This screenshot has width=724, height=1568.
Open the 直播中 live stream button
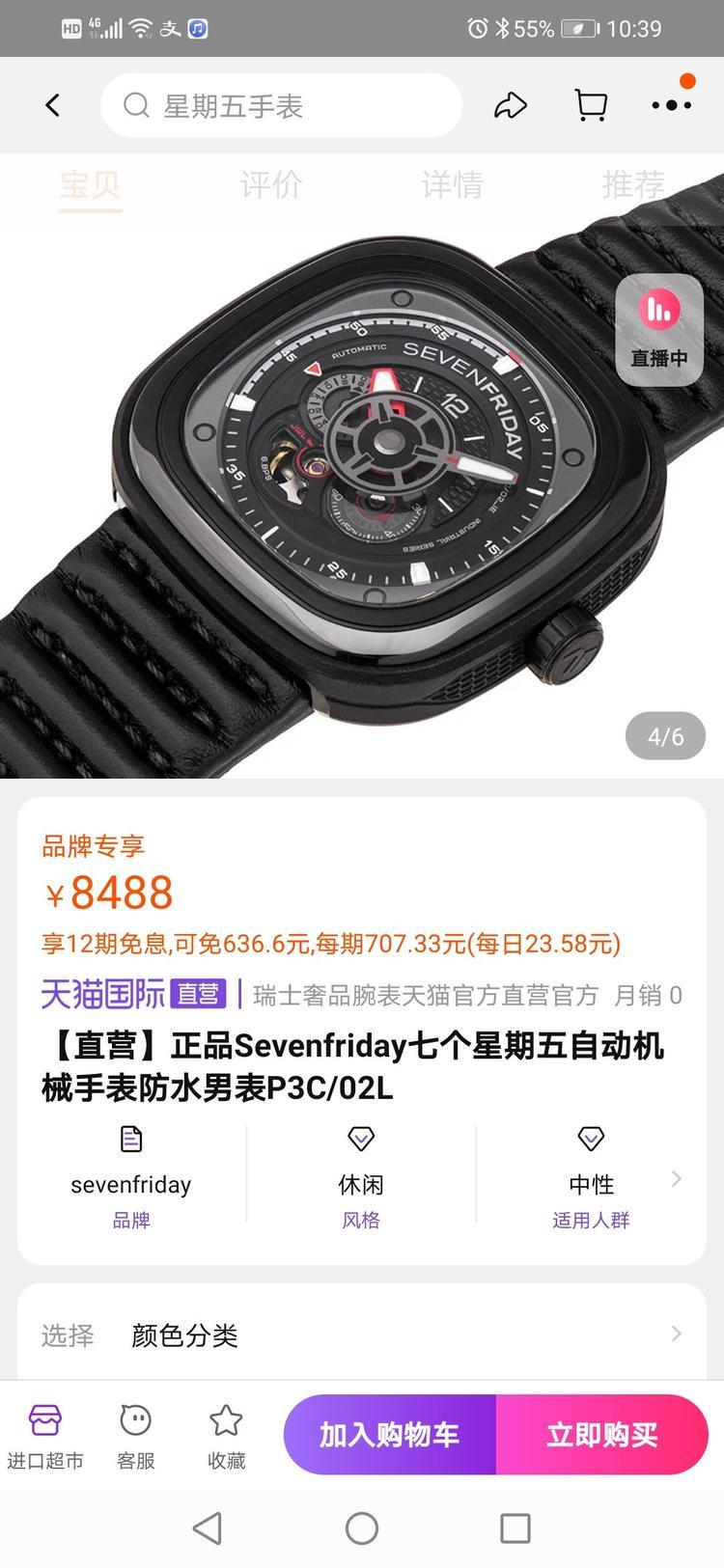point(659,329)
